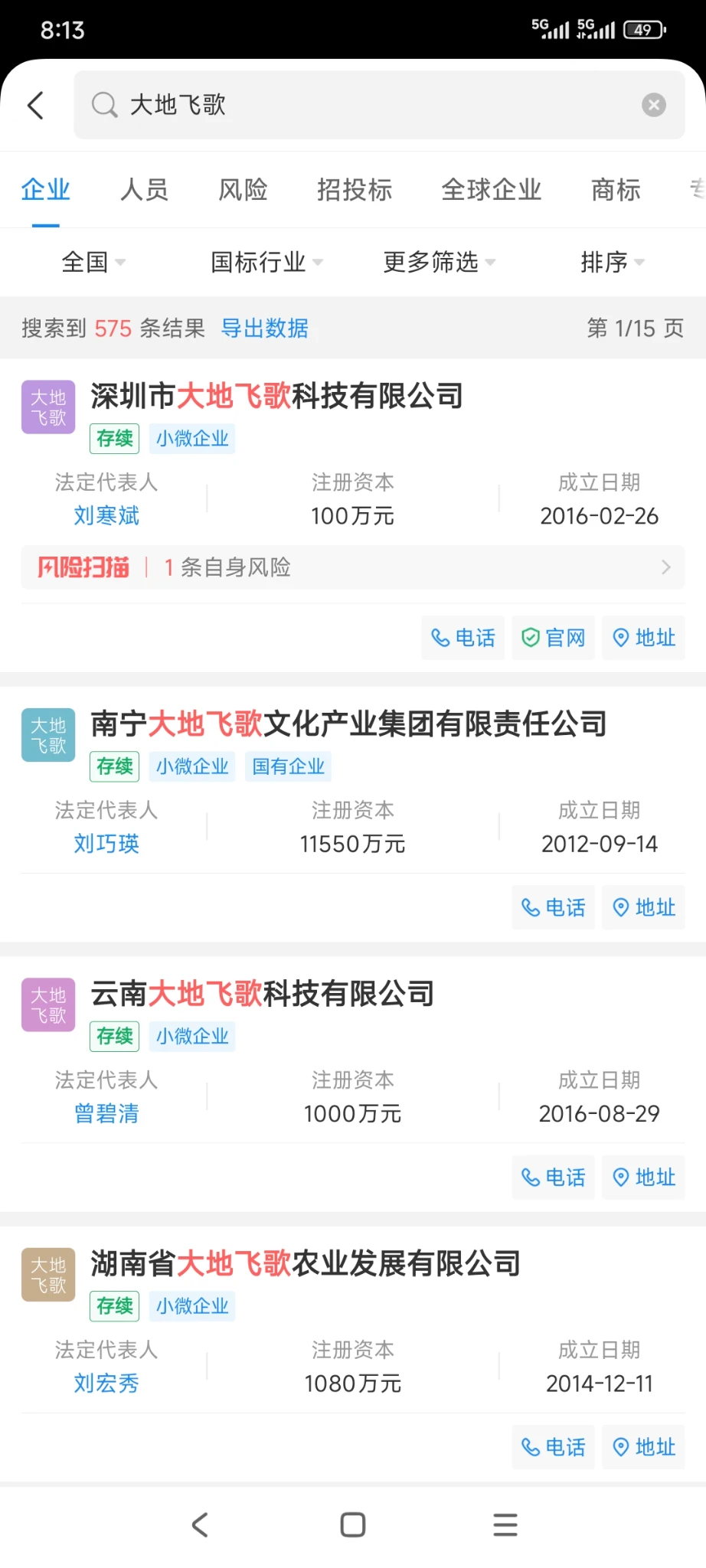Expand the 全国 region filter
The height and width of the screenshot is (1568, 706).
click(x=93, y=263)
